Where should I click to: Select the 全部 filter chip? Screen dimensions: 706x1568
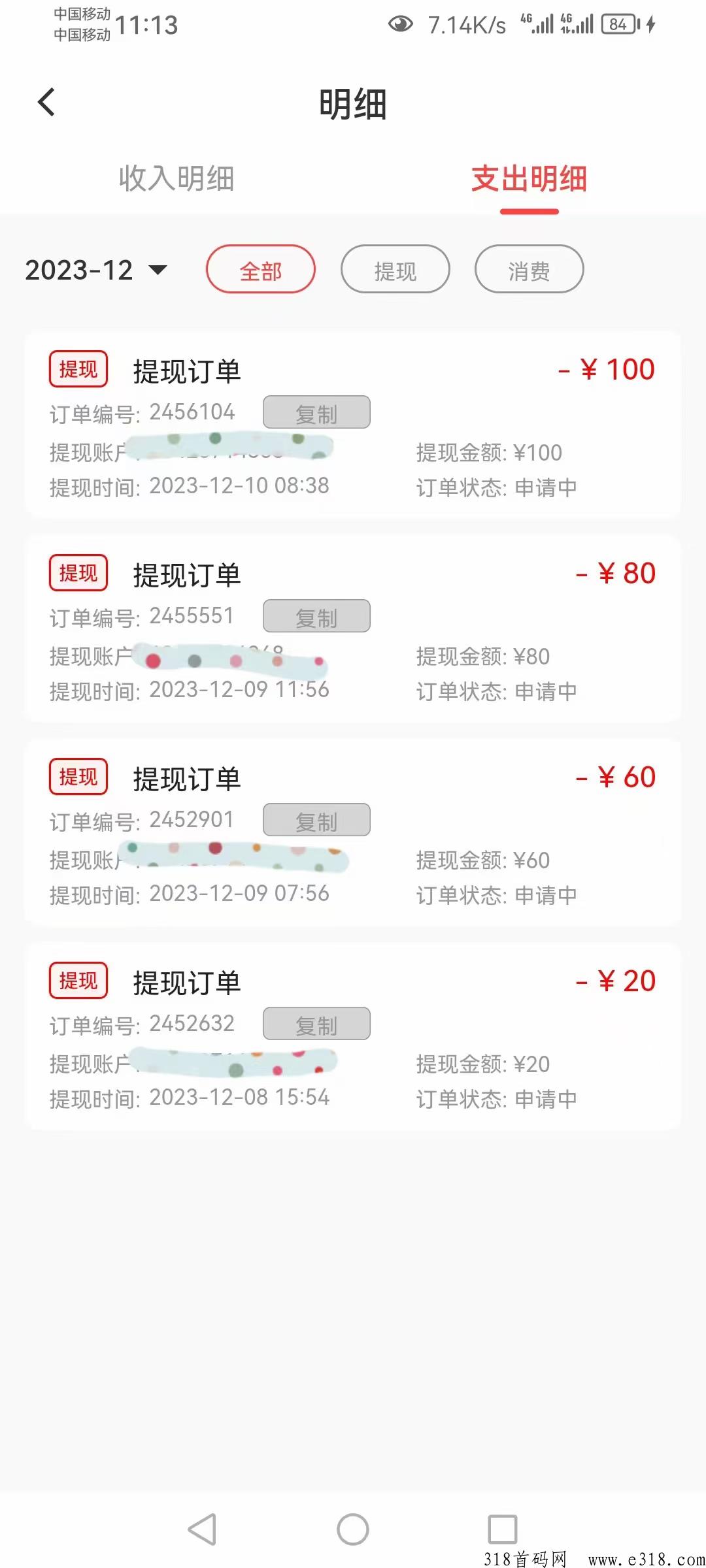click(261, 269)
